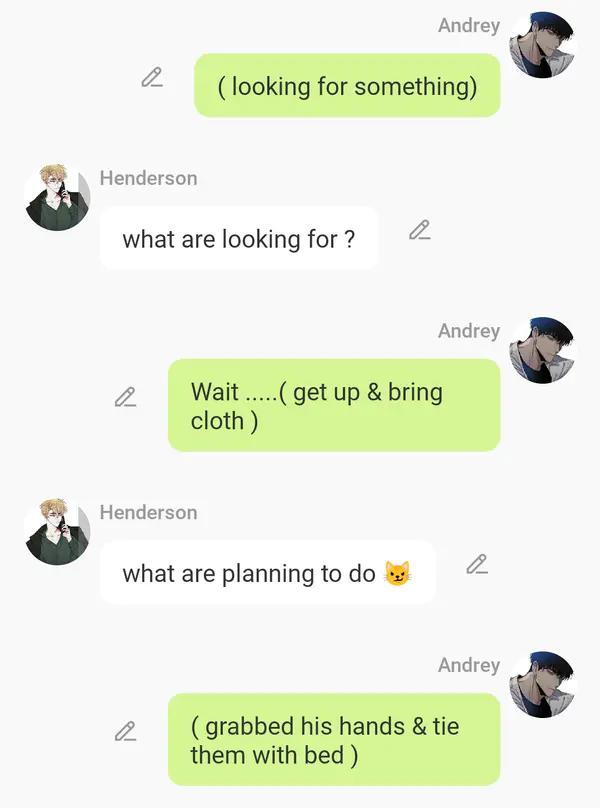Tap the pencil beside "( grabbed his hands & tie them with bed )"
The image size is (600, 808).
pos(125,731)
